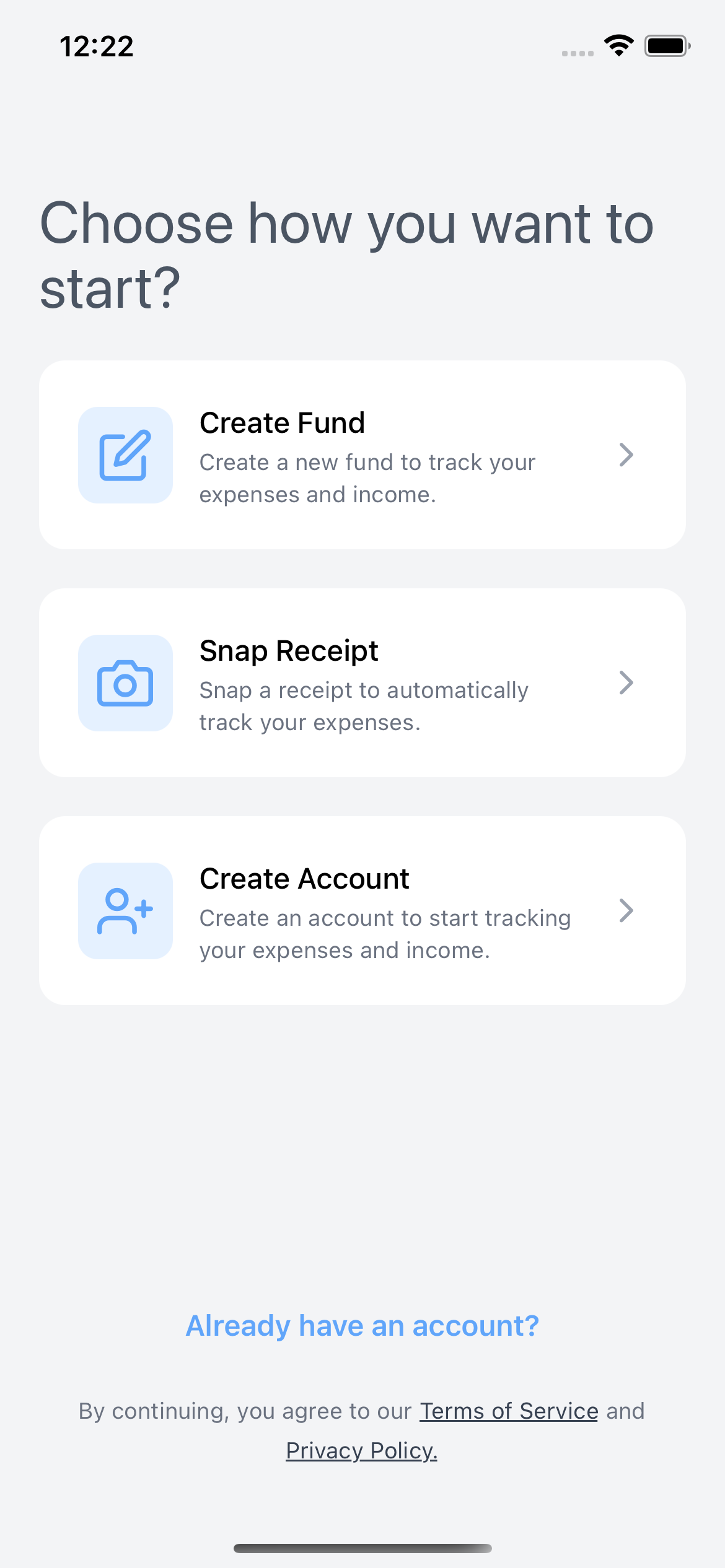Tap Already have an account?
Image resolution: width=725 pixels, height=1568 pixels.
tap(362, 1326)
